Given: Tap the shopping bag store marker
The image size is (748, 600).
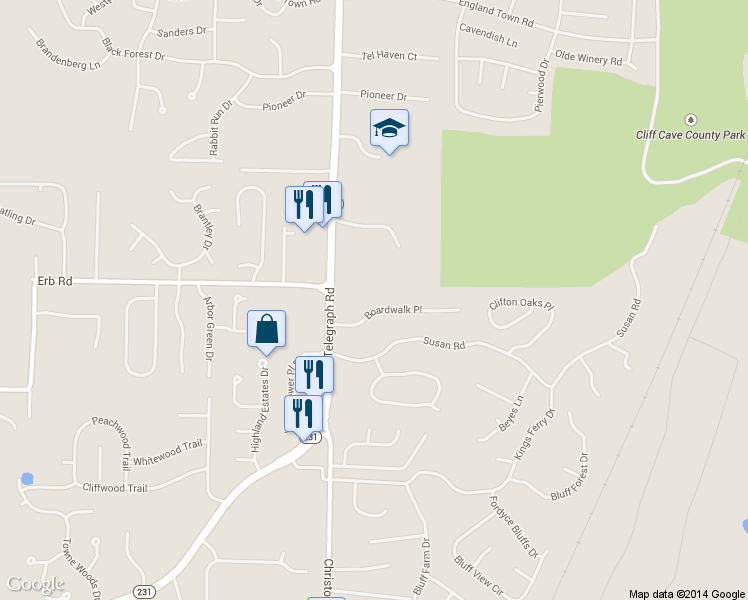Looking at the screenshot, I should tap(266, 329).
